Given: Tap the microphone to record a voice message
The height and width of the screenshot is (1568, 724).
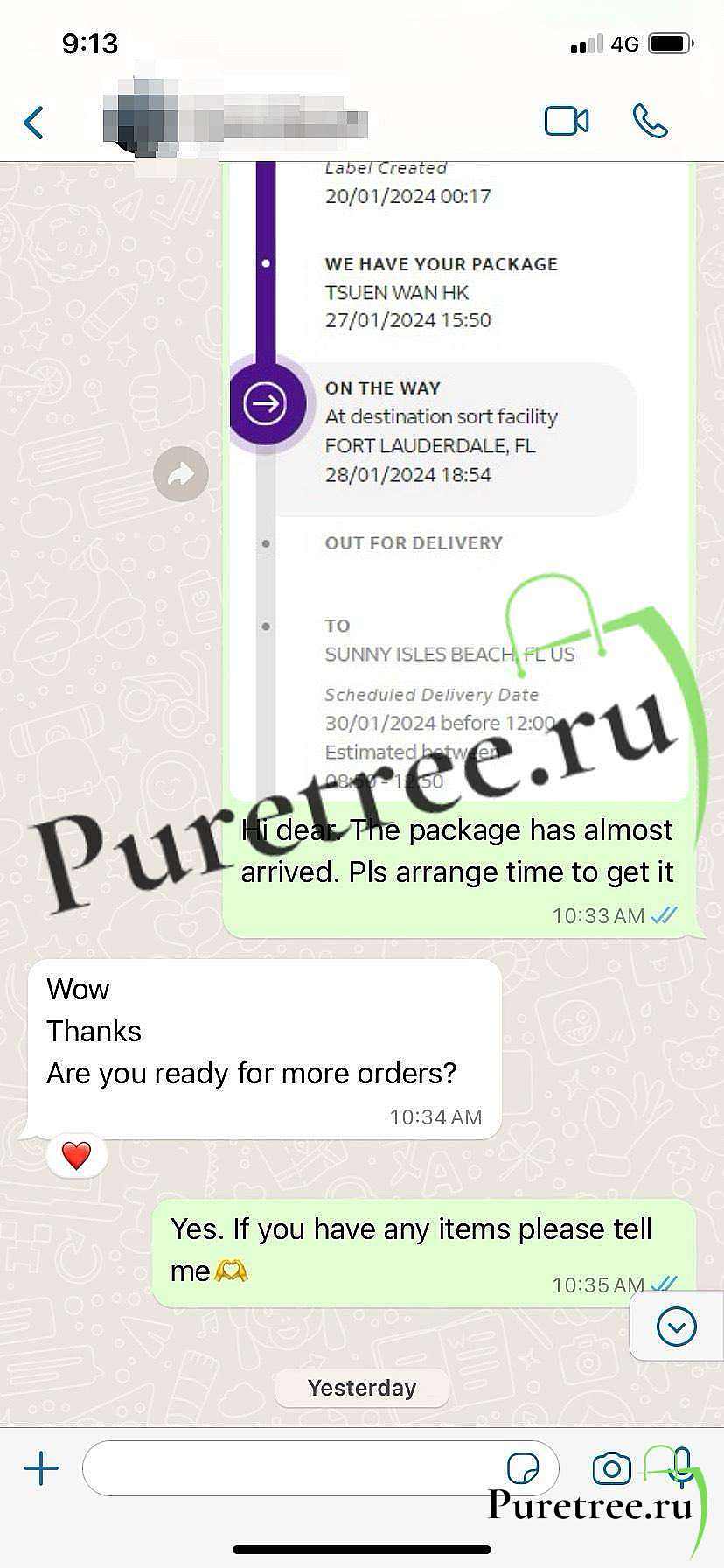Looking at the screenshot, I should pyautogui.click(x=681, y=1466).
